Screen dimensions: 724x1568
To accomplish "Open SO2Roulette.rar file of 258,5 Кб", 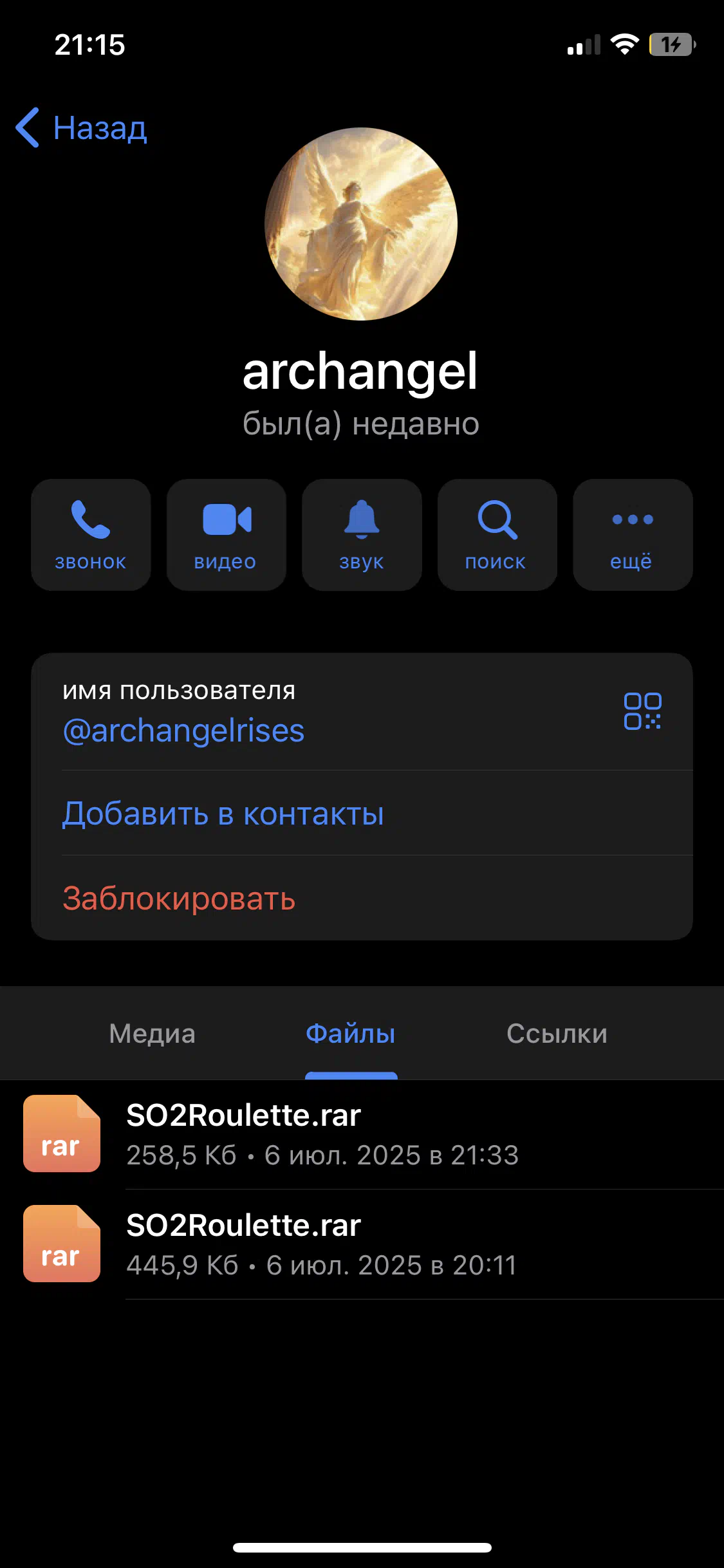I will pos(362,1134).
